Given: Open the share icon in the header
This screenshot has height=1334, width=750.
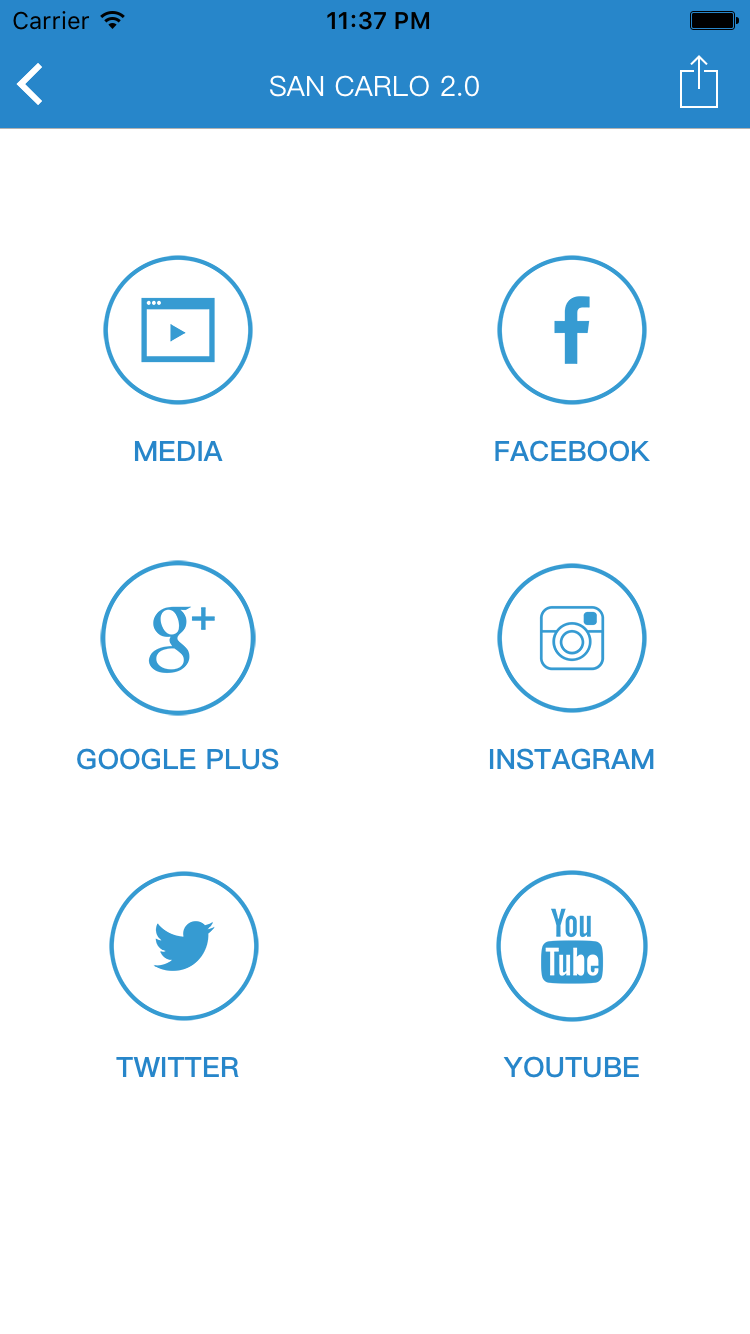Looking at the screenshot, I should tap(698, 82).
